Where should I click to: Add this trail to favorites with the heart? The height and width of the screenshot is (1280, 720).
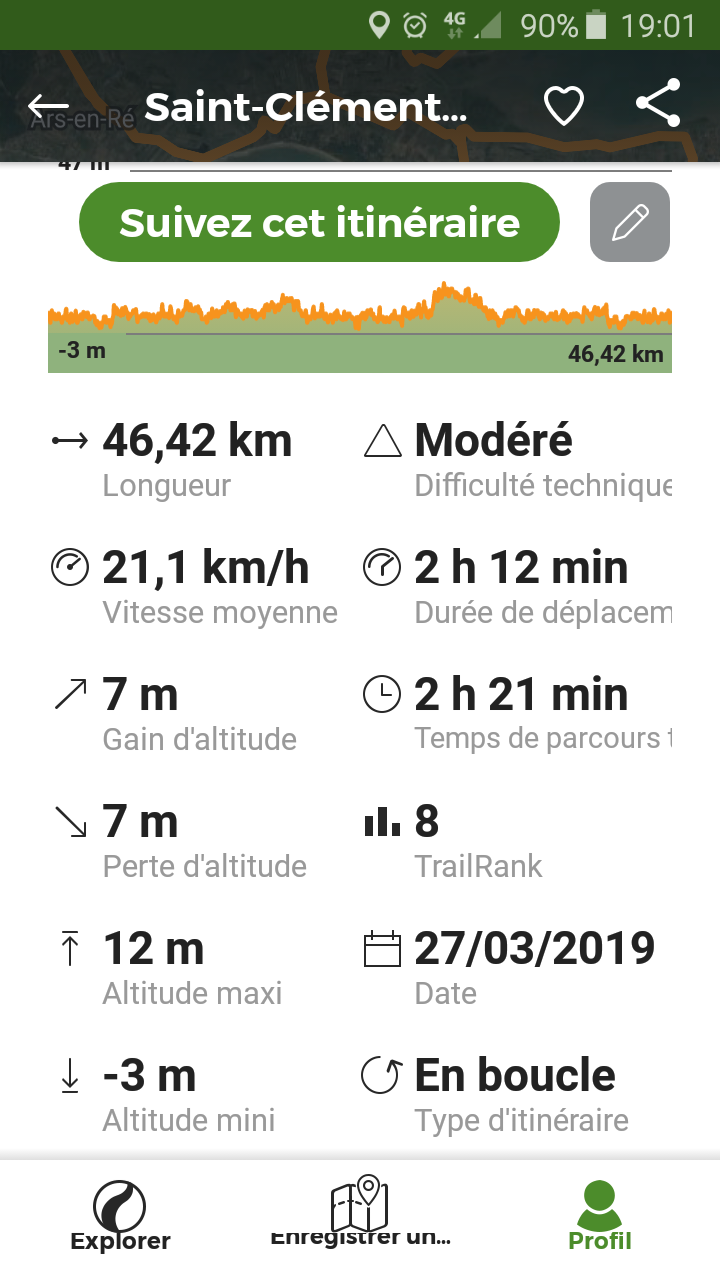click(x=563, y=106)
